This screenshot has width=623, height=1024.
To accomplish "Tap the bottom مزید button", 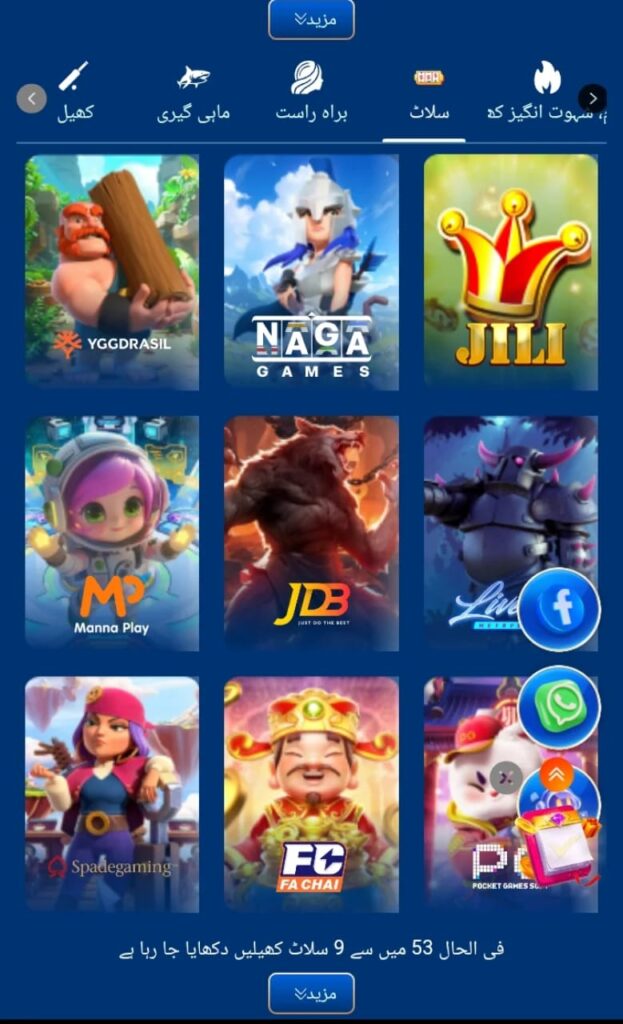I will [x=311, y=993].
